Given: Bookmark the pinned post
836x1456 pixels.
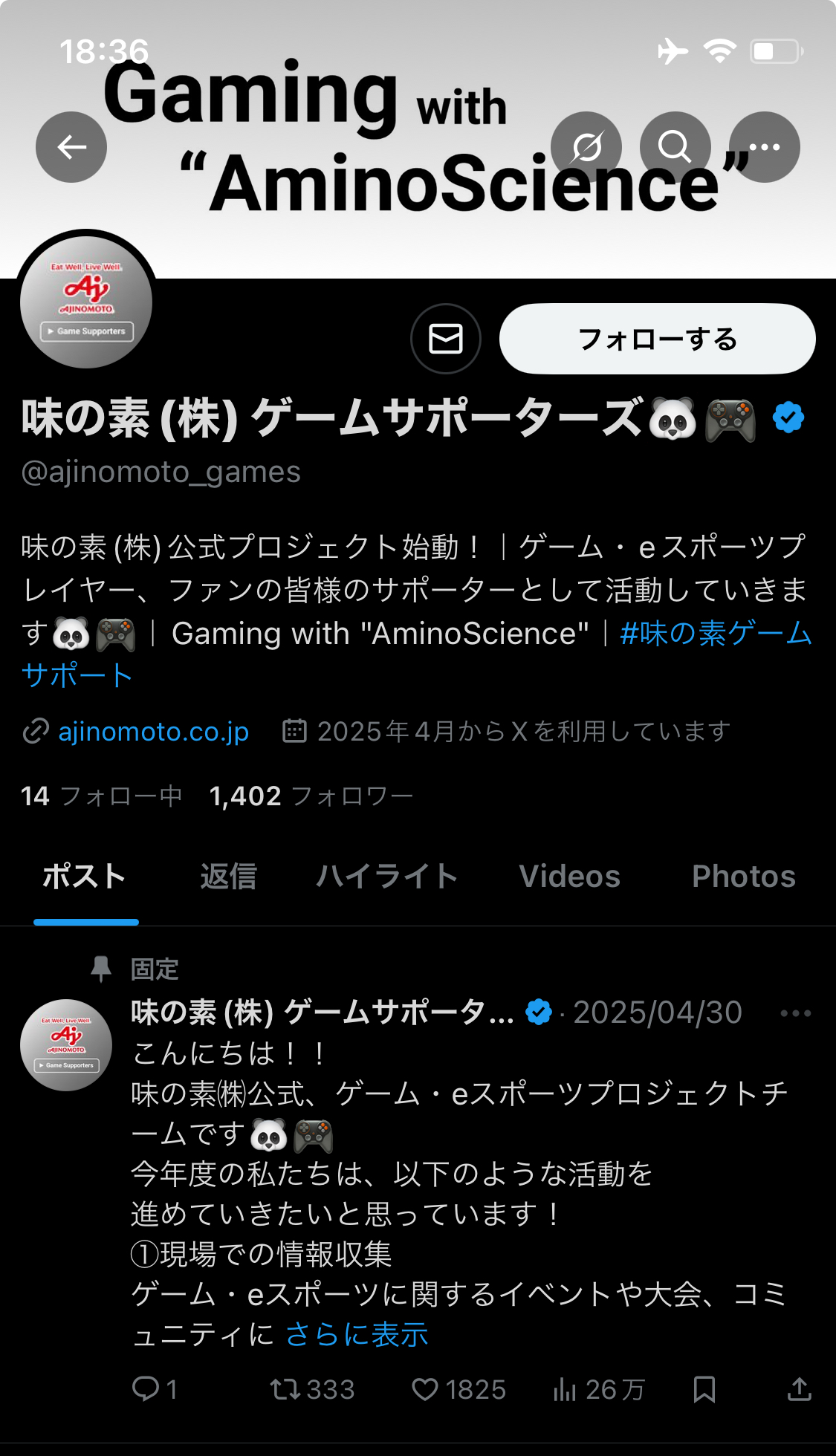Looking at the screenshot, I should click(x=704, y=1389).
